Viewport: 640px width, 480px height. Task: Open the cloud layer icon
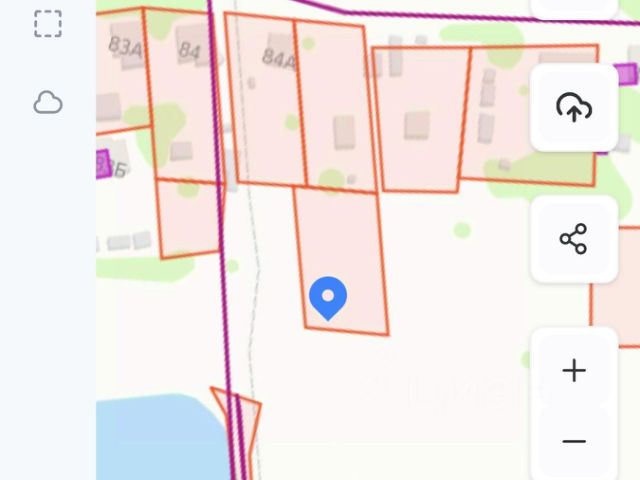(x=48, y=102)
